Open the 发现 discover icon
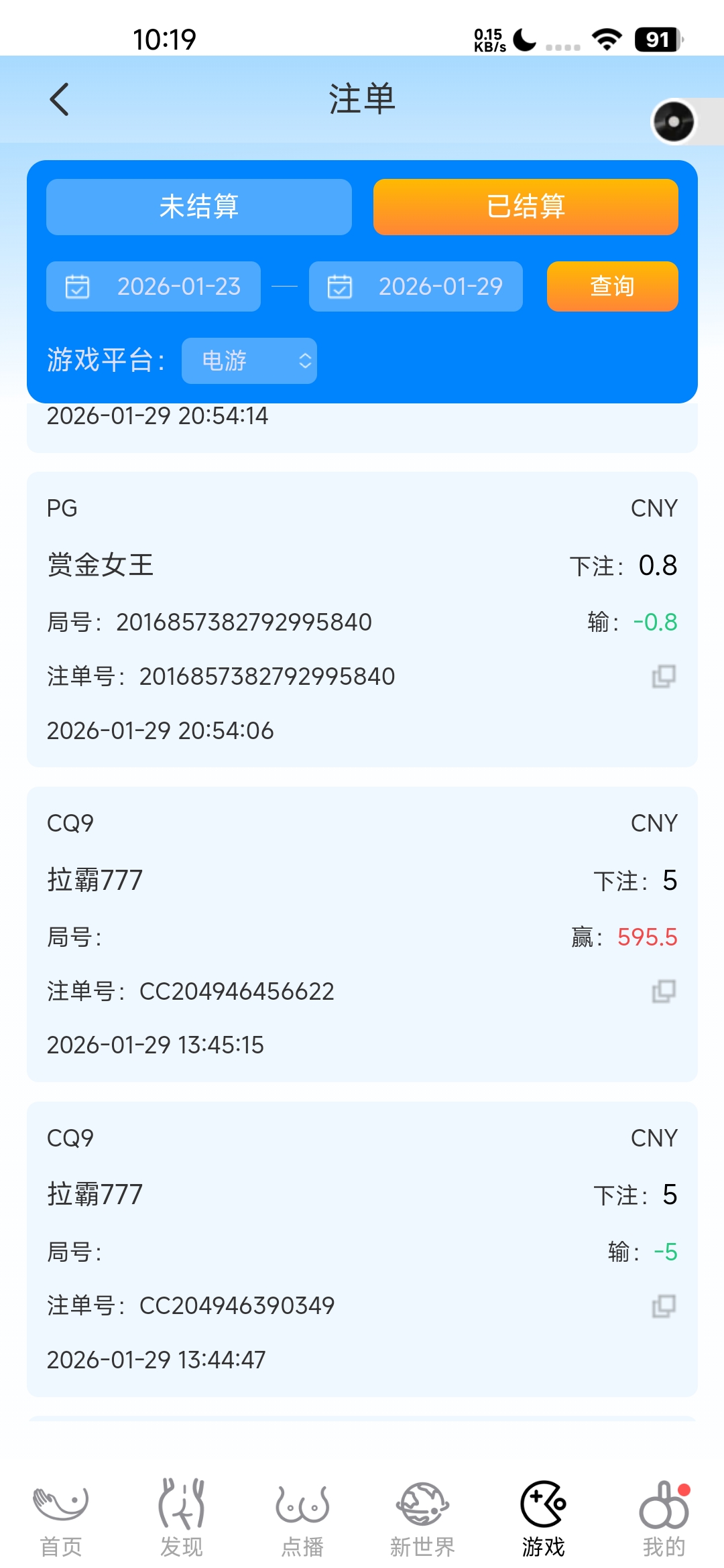This screenshot has height=1568, width=724. coord(182,1513)
